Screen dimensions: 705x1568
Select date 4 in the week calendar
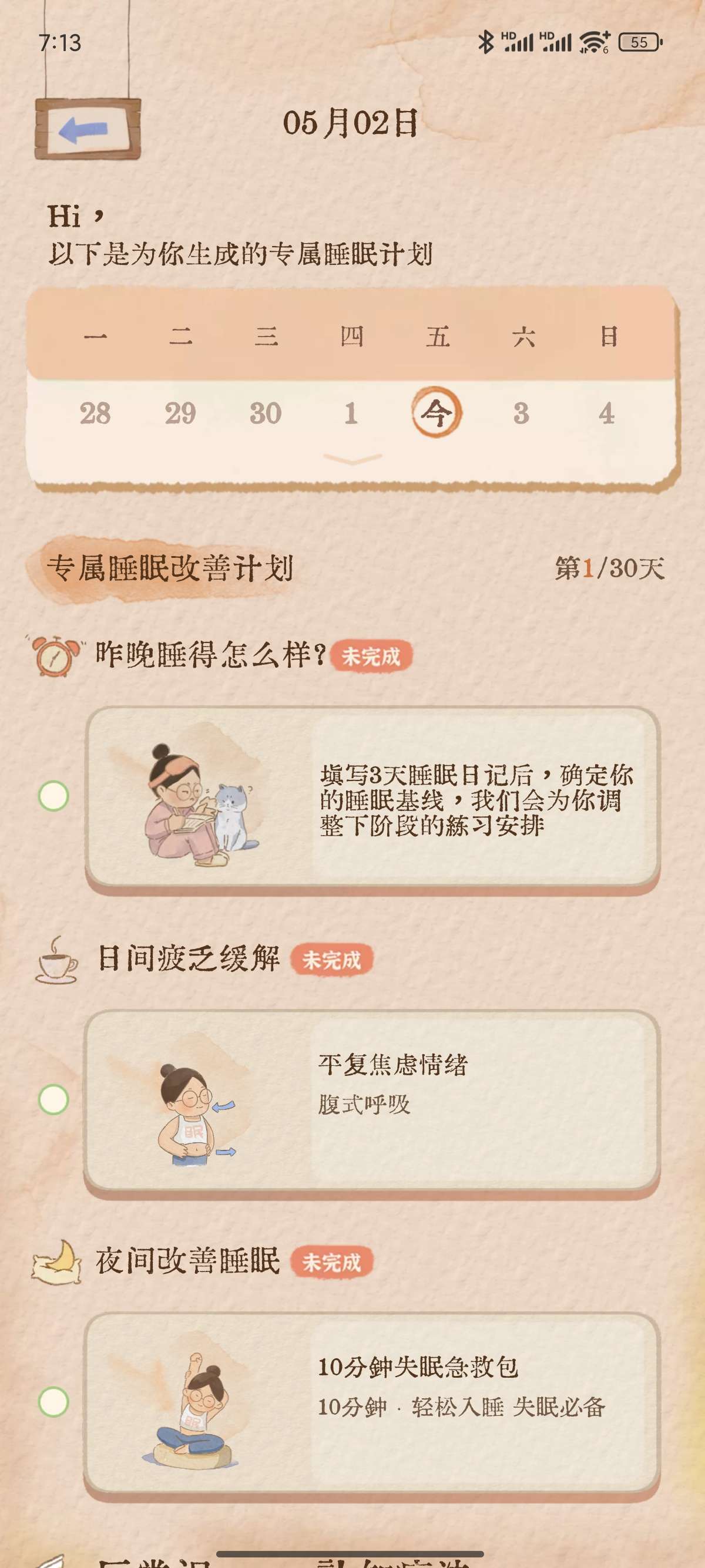pos(606,414)
